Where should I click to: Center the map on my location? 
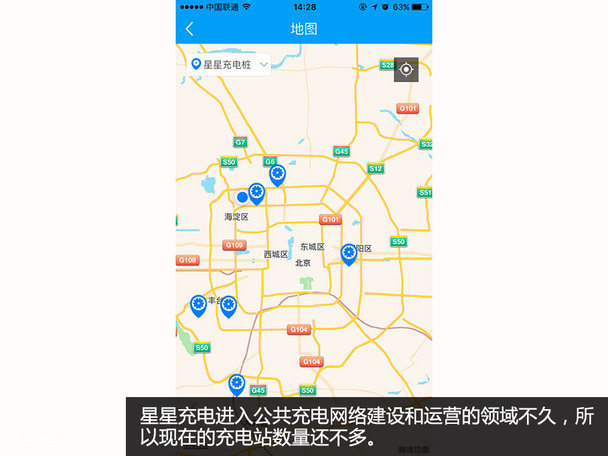[406, 69]
